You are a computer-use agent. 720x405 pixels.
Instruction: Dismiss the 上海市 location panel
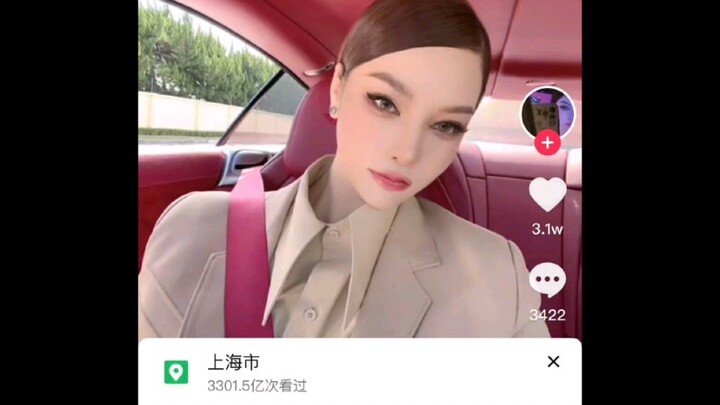[553, 362]
